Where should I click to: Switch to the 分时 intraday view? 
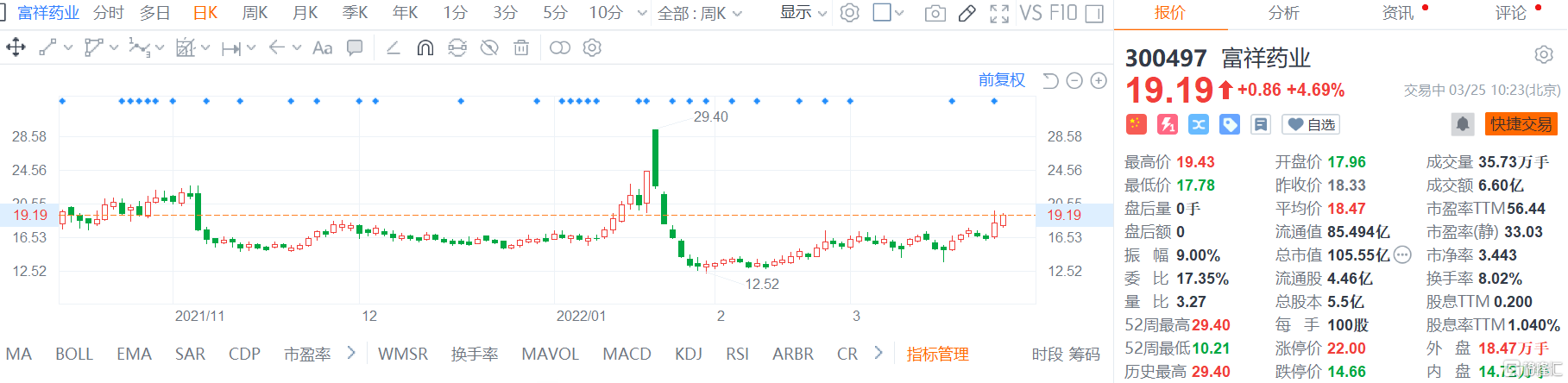point(109,13)
